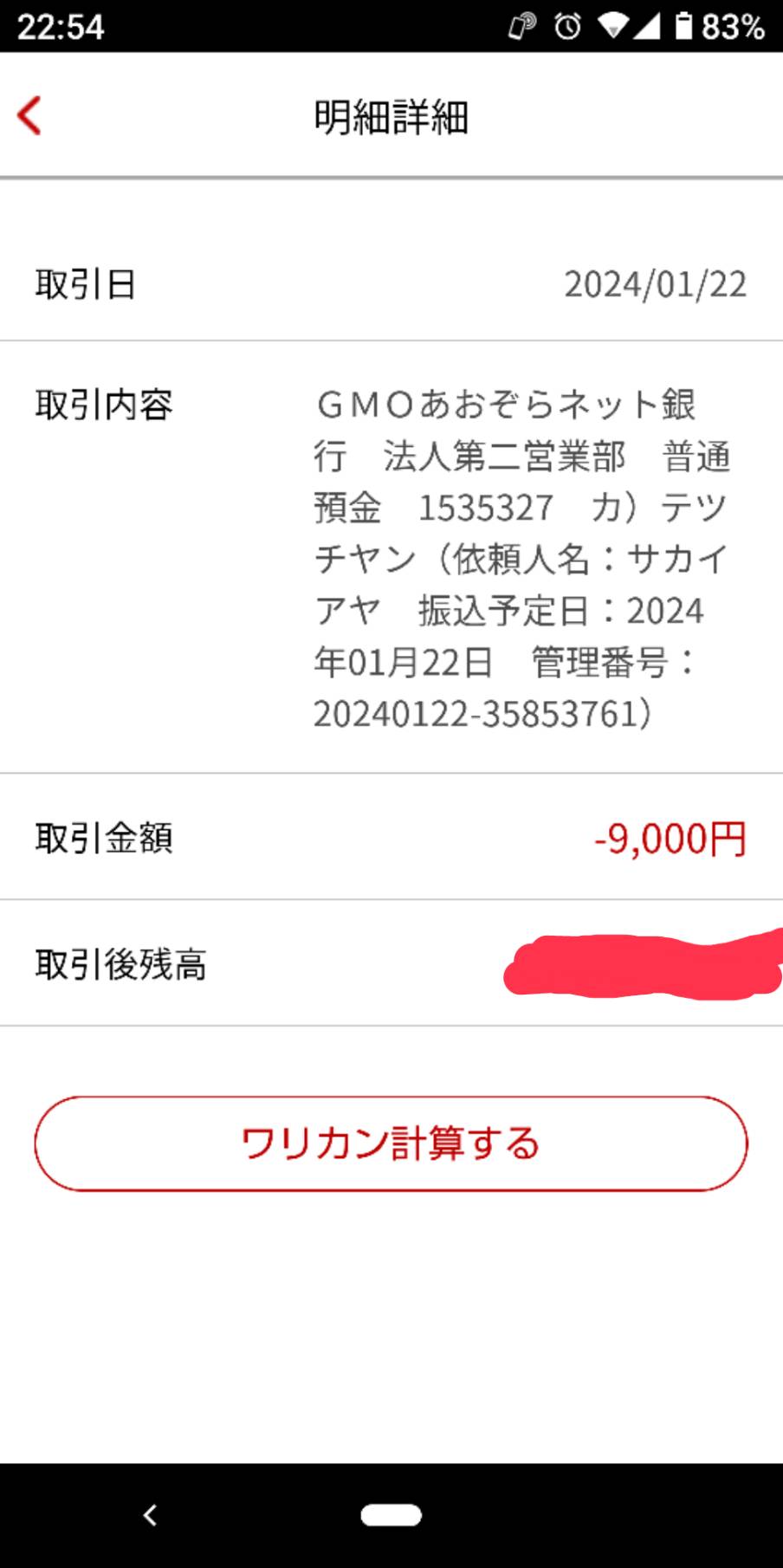
Task: Go back using the red arrow
Action: (x=29, y=115)
